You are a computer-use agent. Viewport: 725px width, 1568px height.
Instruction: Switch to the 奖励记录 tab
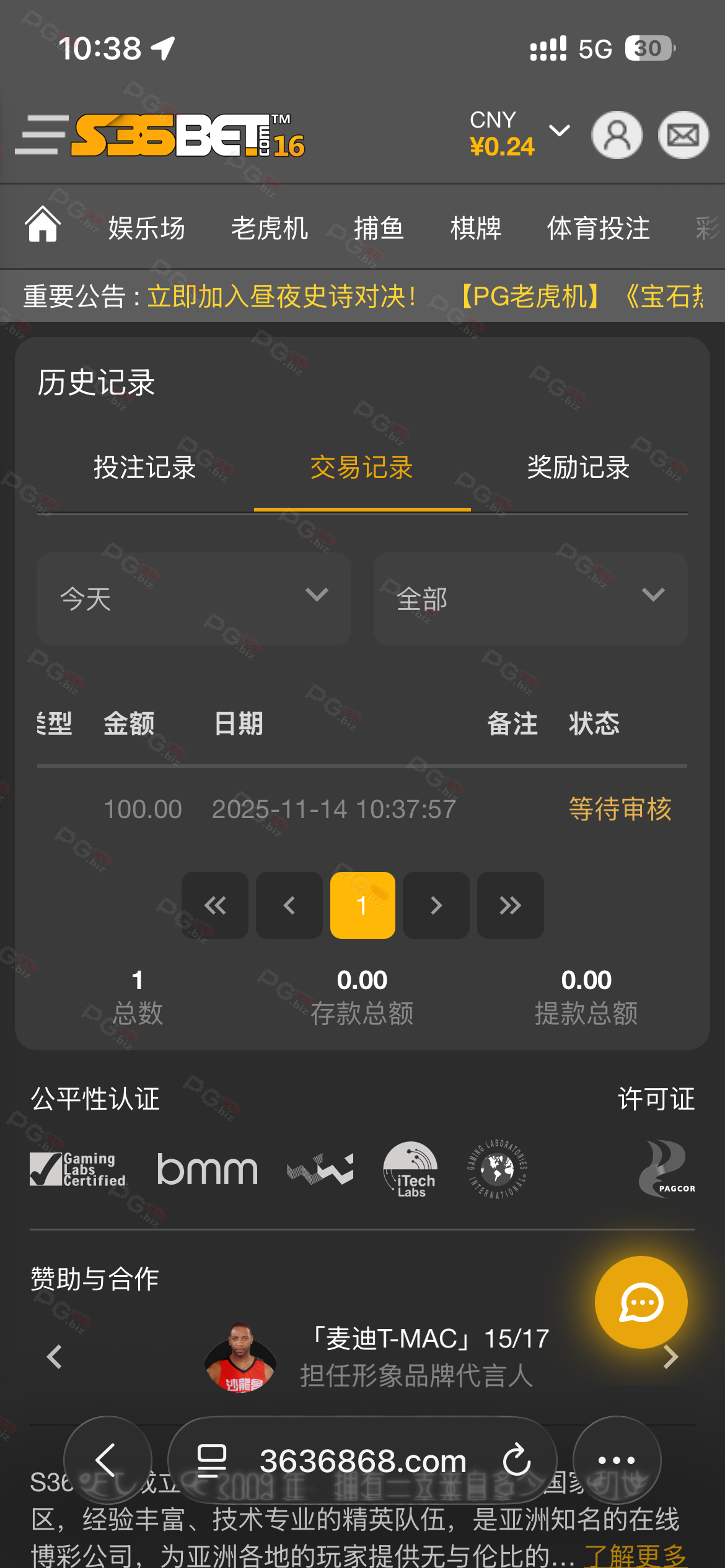click(578, 467)
